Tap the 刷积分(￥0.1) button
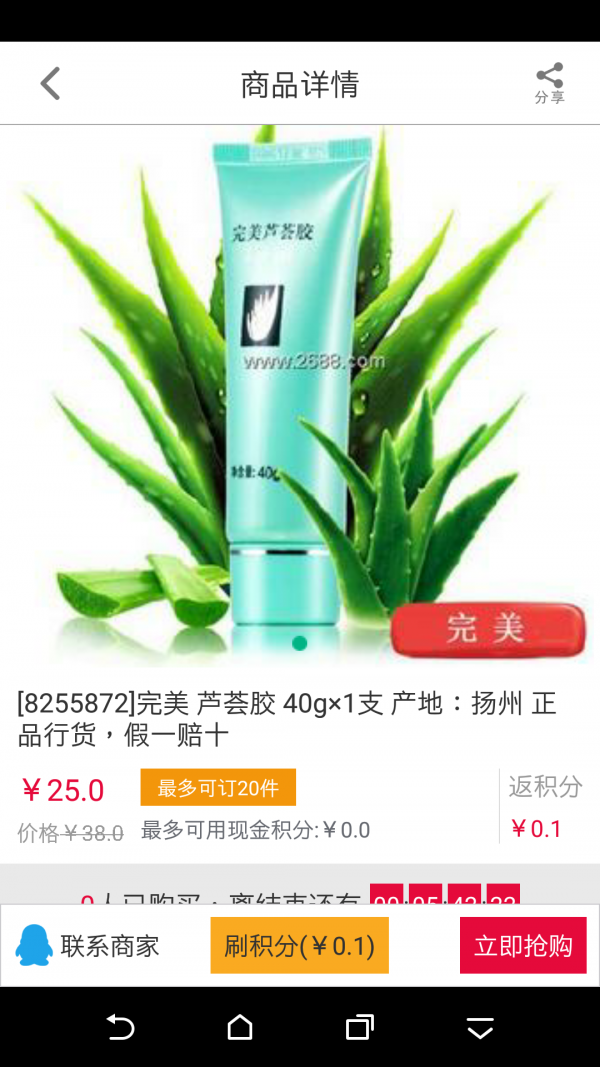This screenshot has width=600, height=1067. [x=299, y=945]
